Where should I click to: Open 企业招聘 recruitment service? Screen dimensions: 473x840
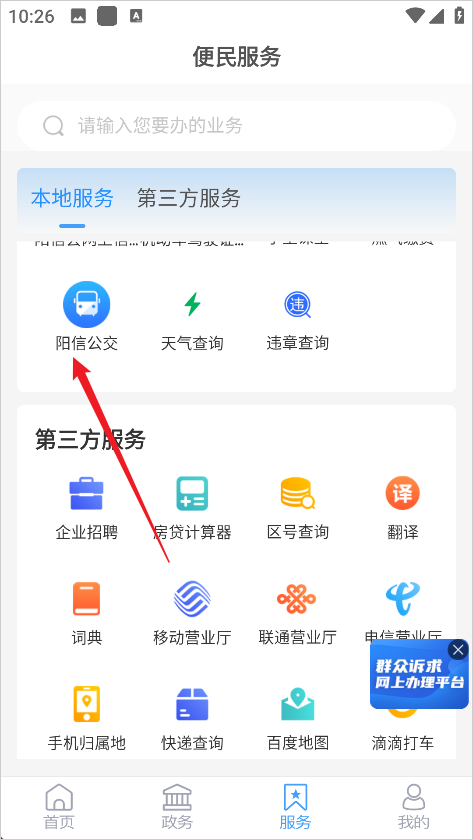[x=87, y=508]
